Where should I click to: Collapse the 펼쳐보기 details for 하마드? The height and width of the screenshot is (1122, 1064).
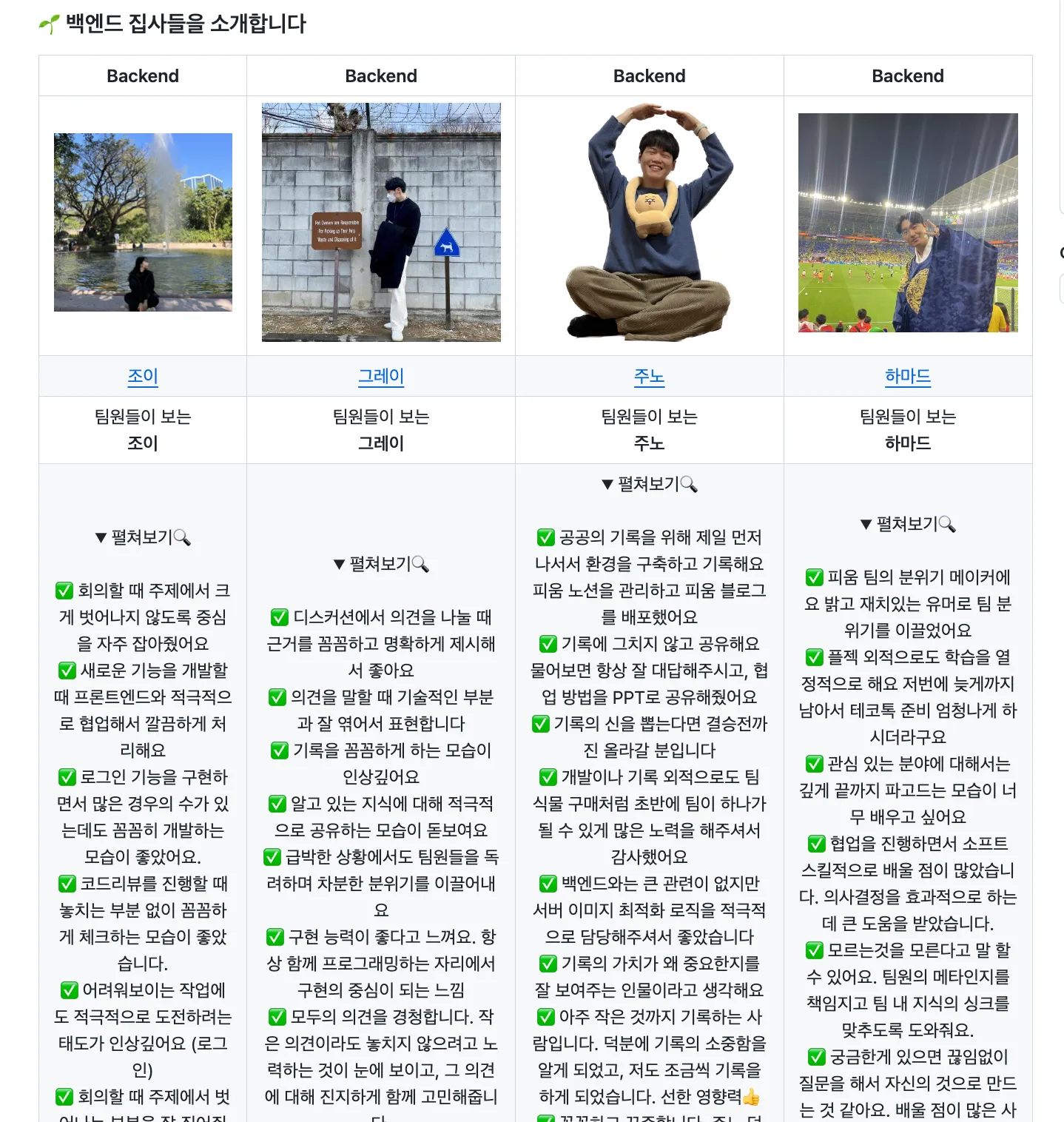coord(907,524)
